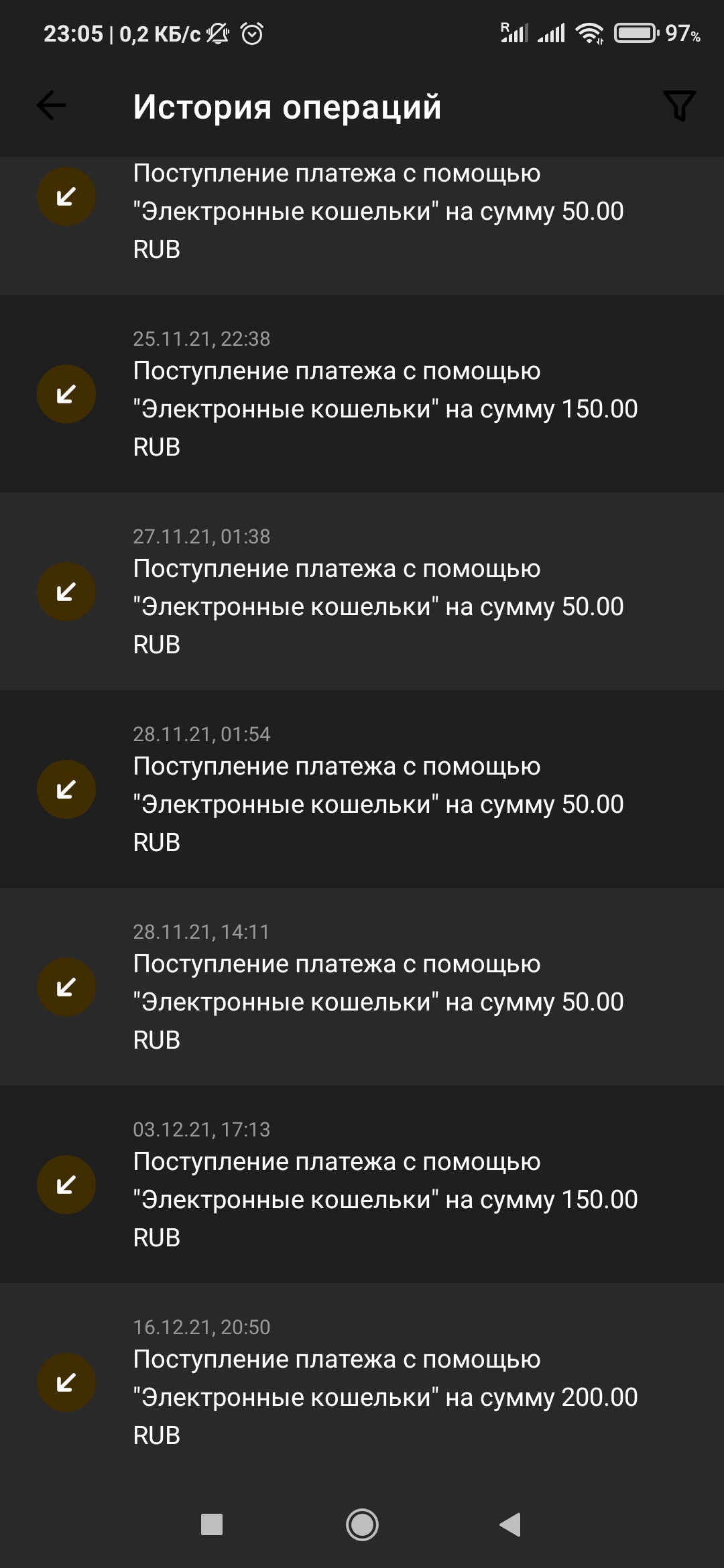Image resolution: width=724 pixels, height=1568 pixels.
Task: View the 28.11.21, 01:54 payment details
Action: [362, 789]
